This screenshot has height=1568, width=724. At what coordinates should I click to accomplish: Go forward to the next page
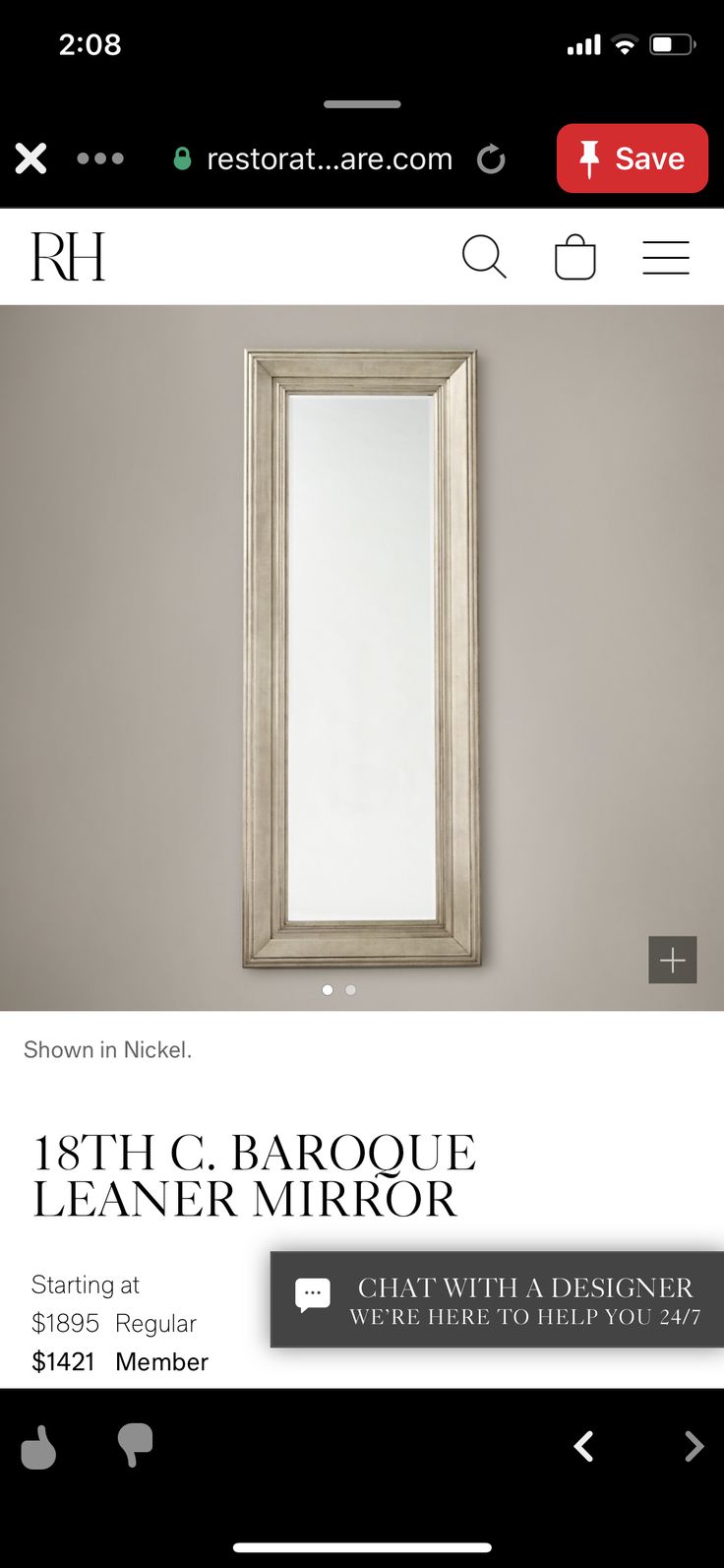tap(694, 1446)
